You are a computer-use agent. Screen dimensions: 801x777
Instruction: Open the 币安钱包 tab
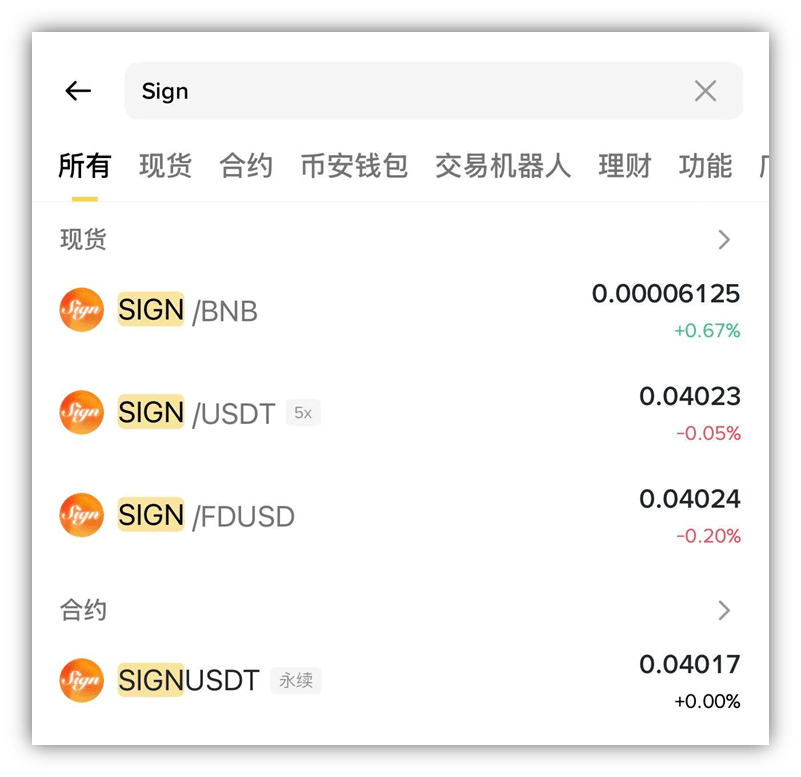[354, 166]
